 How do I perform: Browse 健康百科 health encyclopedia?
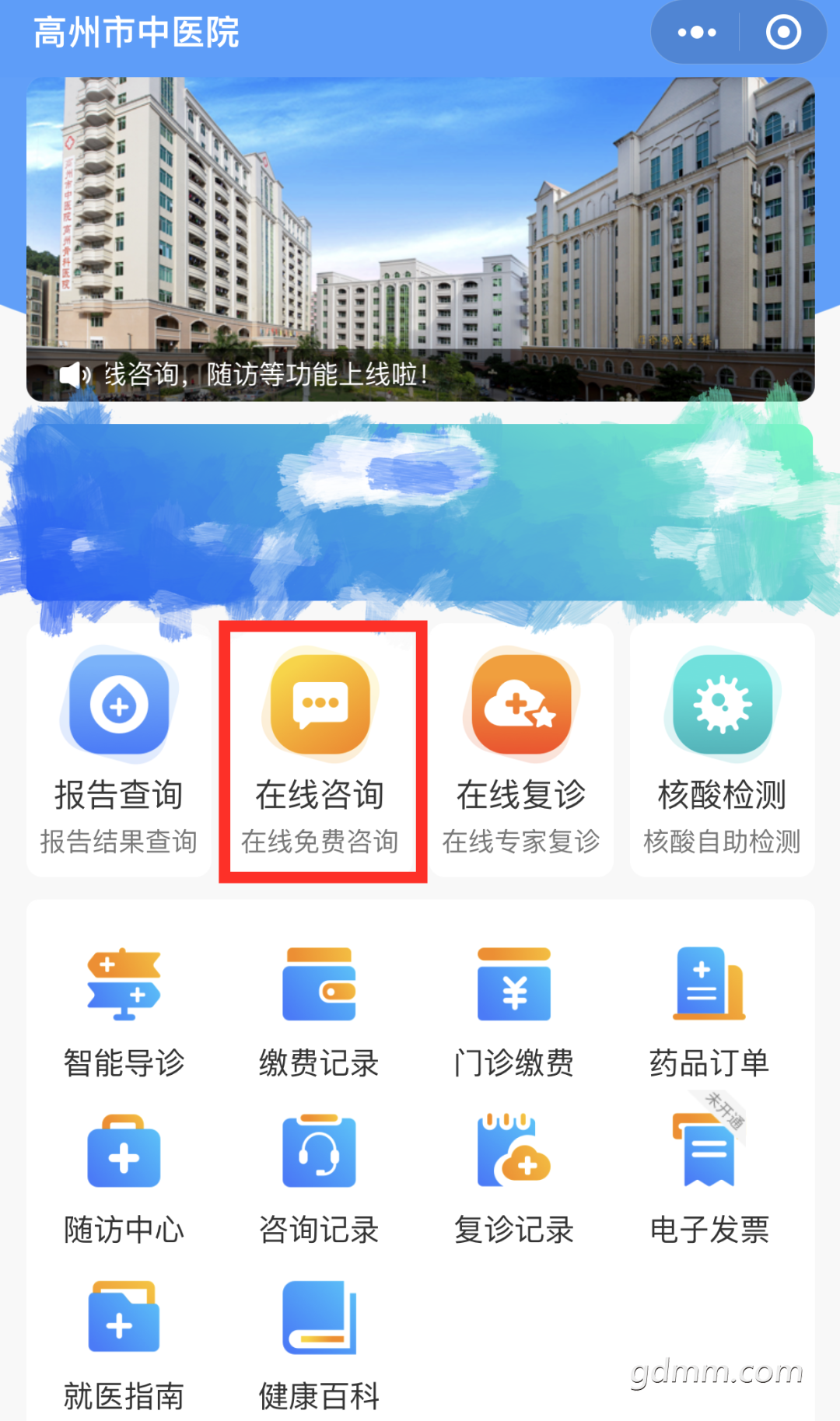pos(319,1346)
